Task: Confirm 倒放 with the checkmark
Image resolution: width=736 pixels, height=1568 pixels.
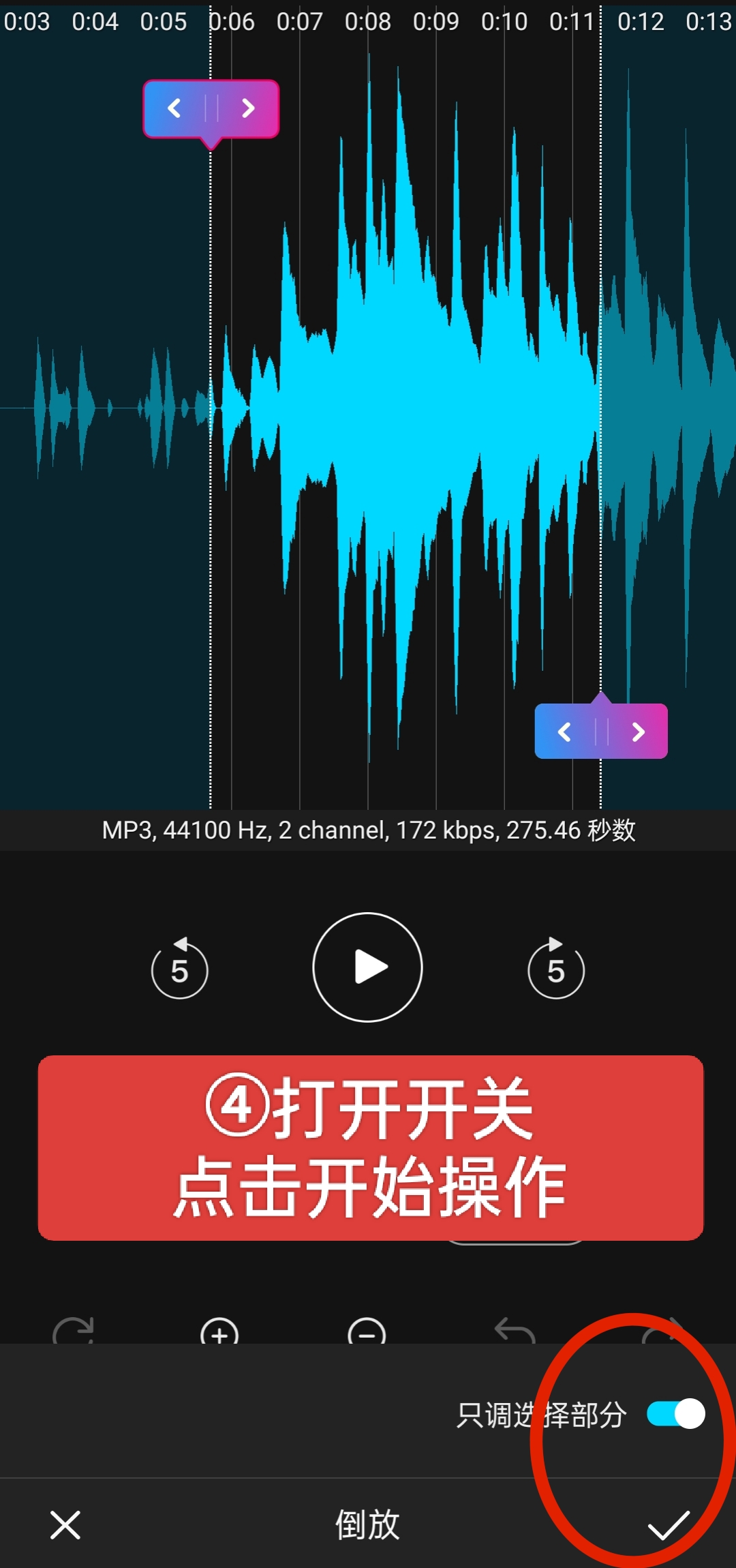Action: tap(669, 1524)
